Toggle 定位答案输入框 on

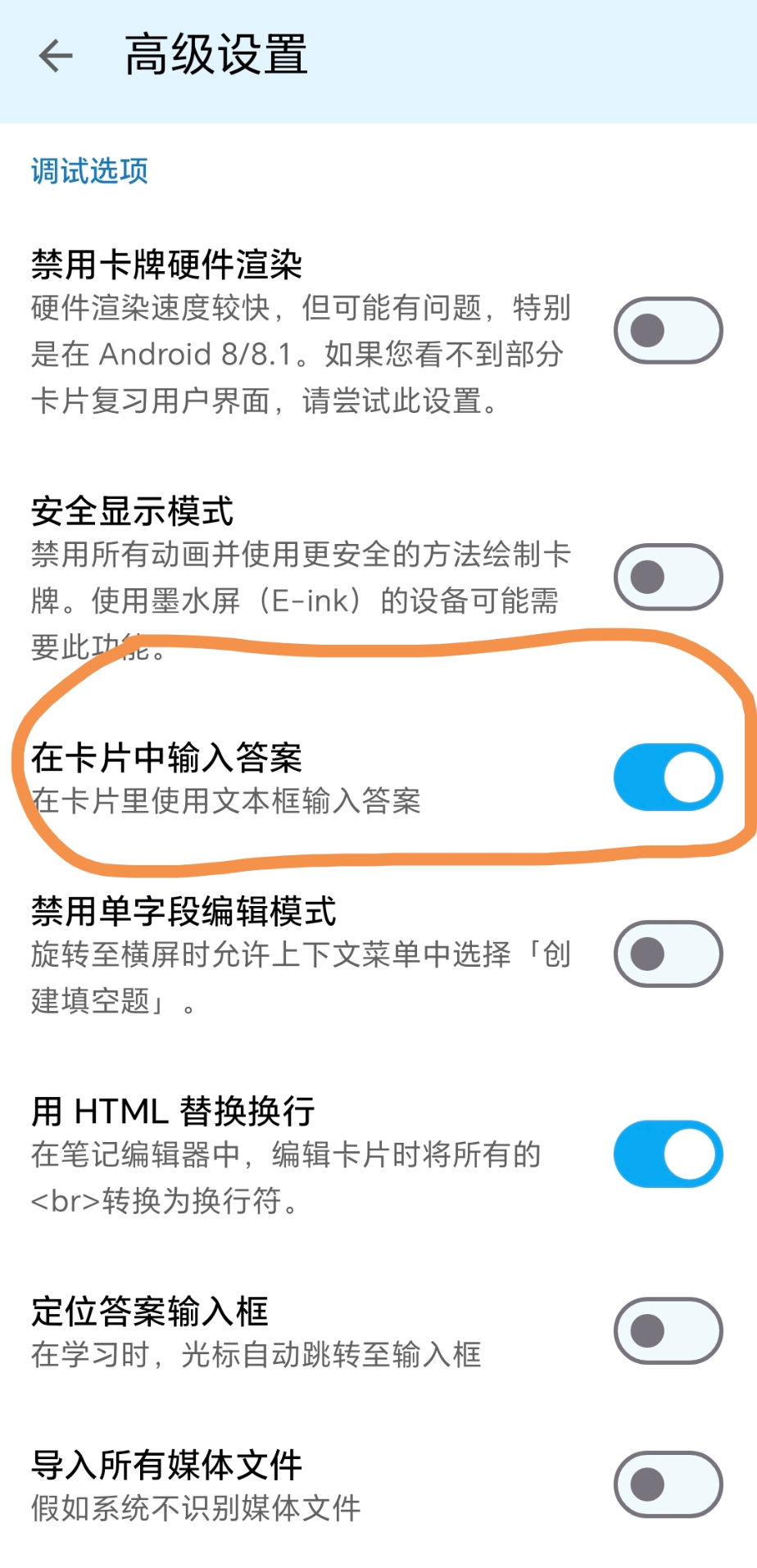coord(668,1331)
